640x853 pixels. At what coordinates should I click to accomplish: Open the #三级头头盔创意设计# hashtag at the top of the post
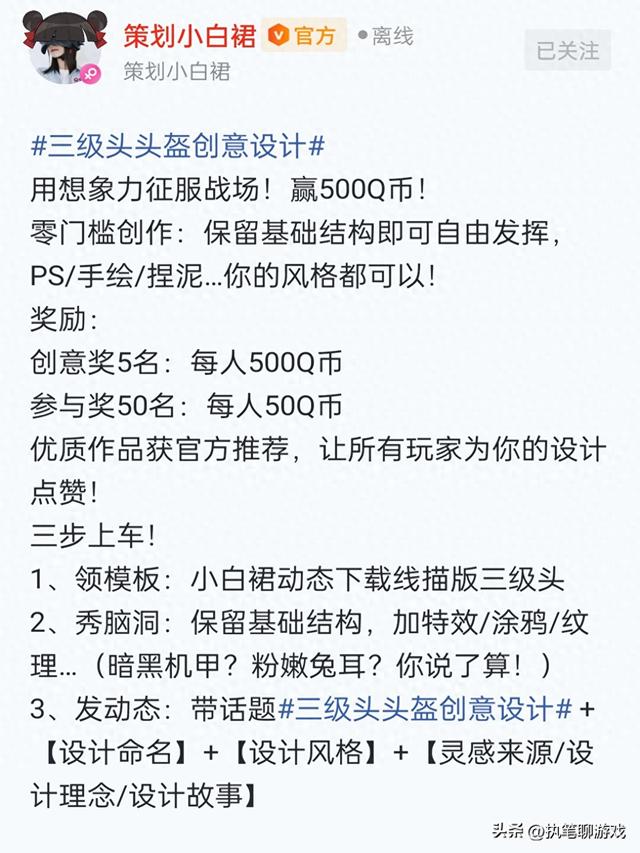point(178,146)
